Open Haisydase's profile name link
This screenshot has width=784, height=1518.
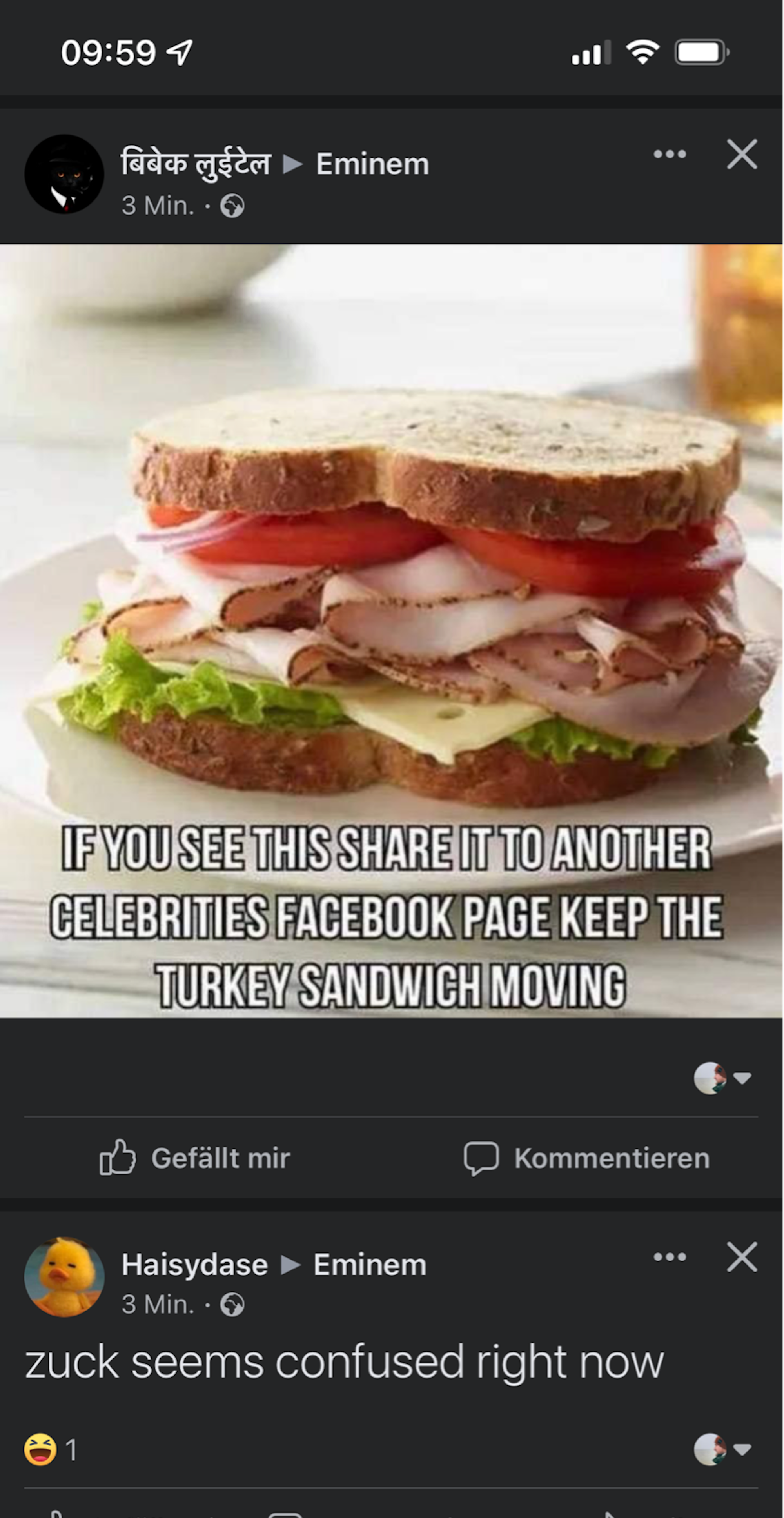click(194, 1264)
